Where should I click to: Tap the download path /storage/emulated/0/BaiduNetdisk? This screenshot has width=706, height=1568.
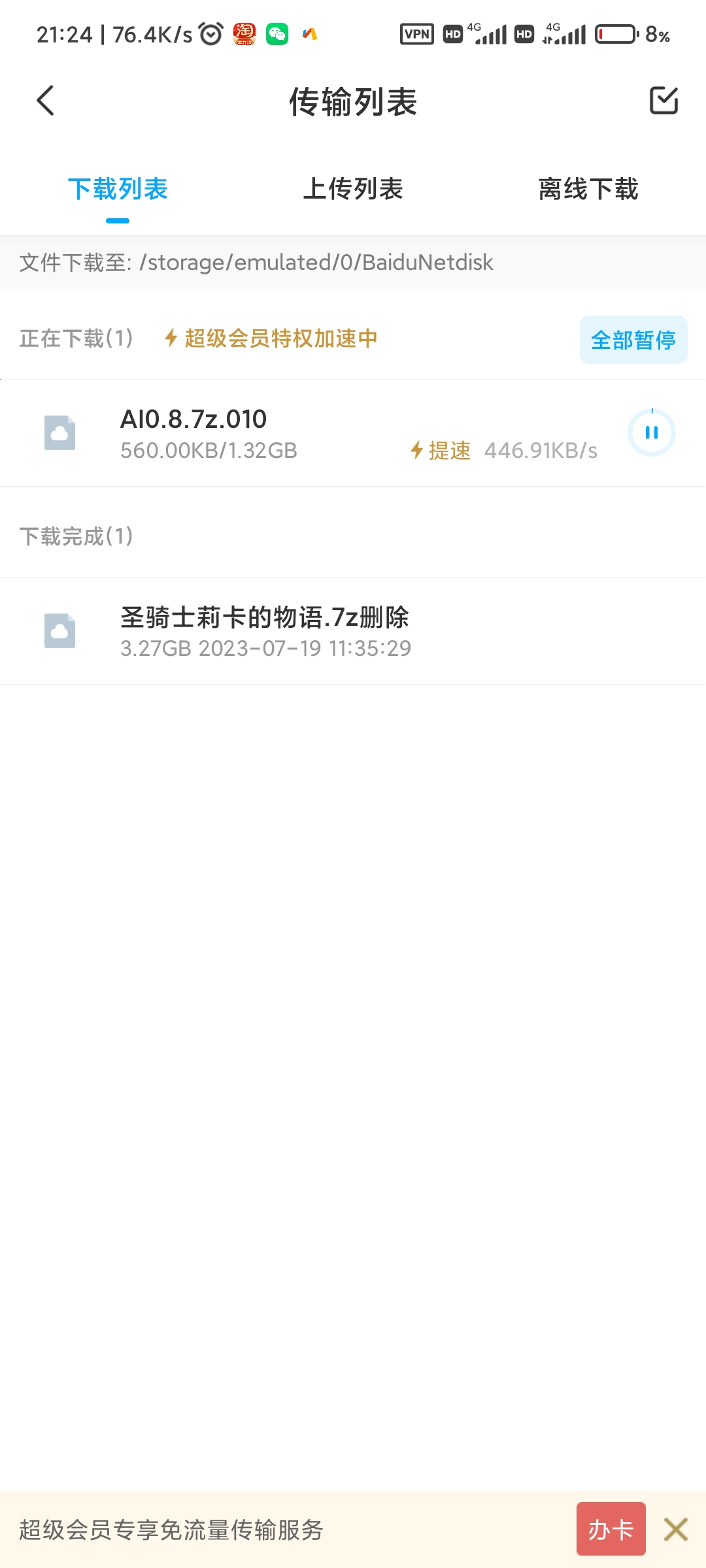(318, 263)
